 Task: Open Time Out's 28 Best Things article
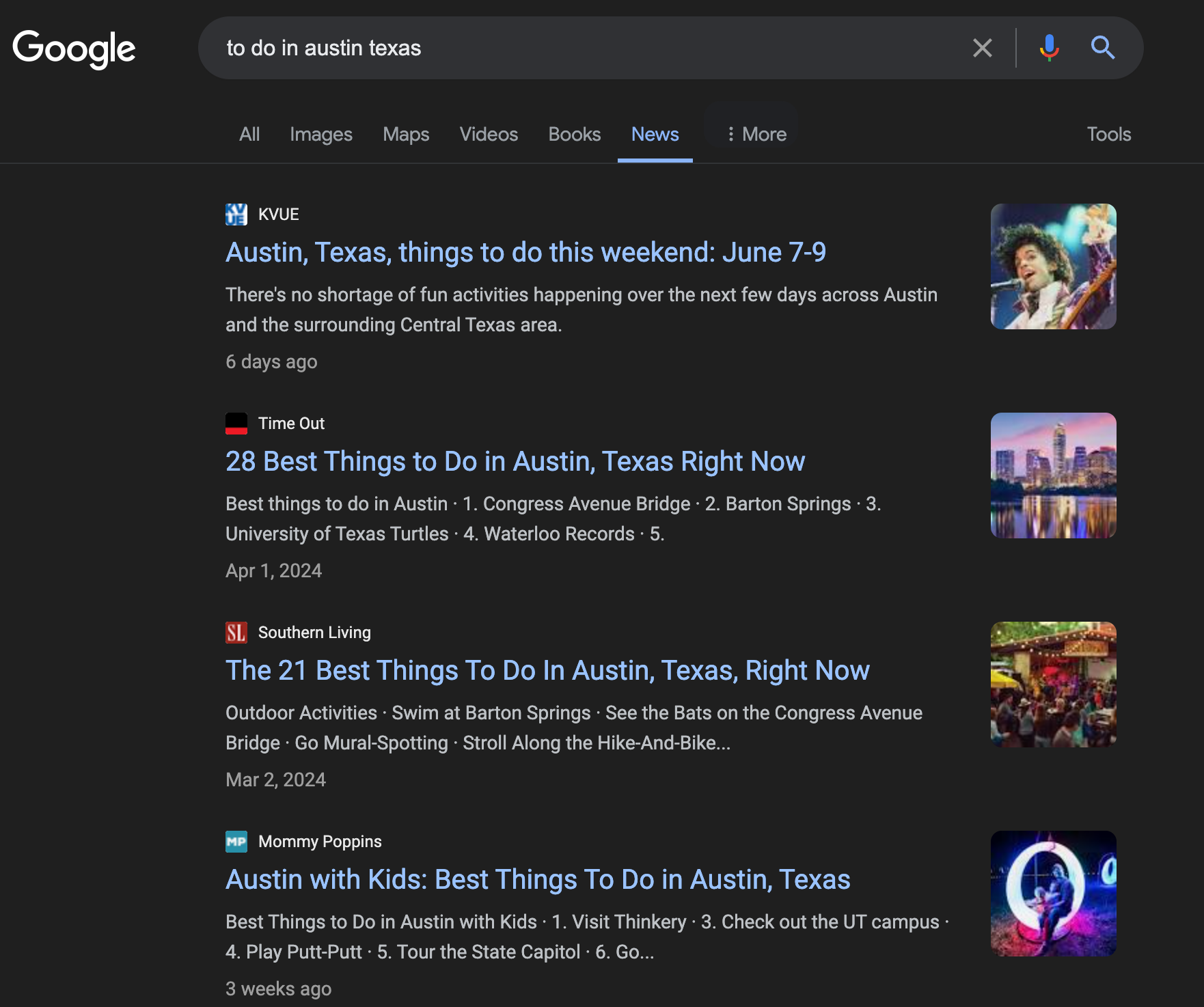click(x=515, y=462)
